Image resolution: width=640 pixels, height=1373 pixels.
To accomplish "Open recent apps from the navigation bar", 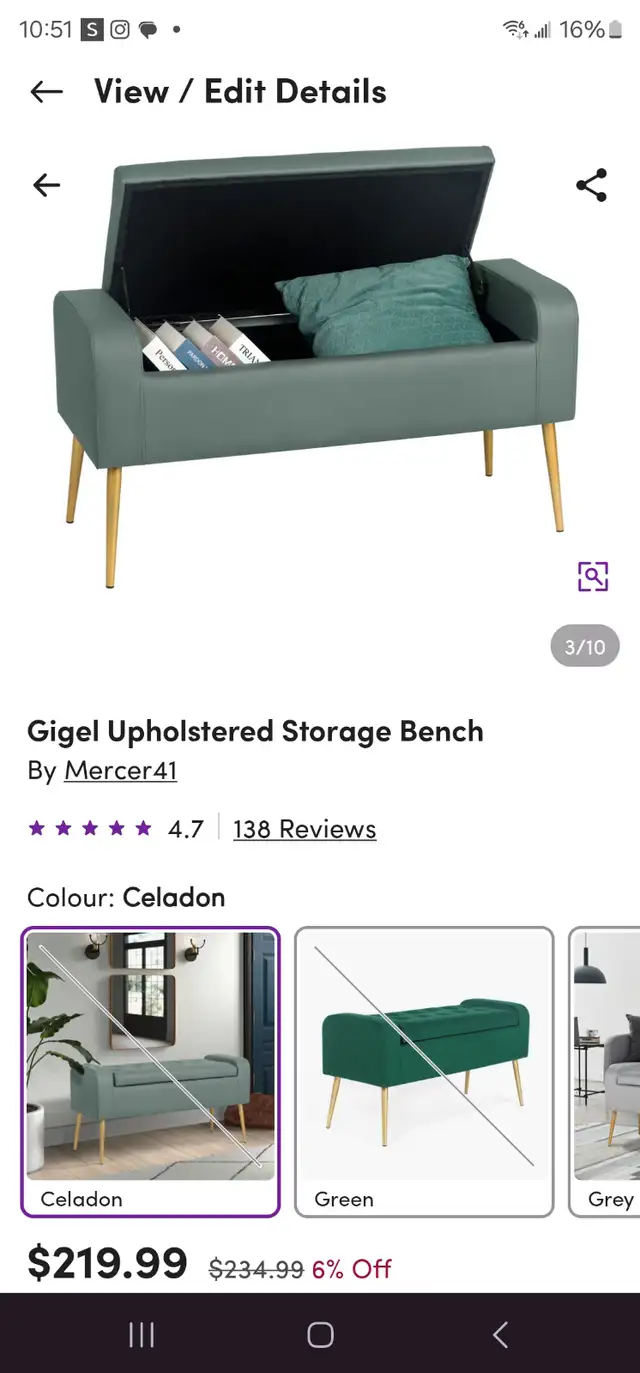I will click(x=142, y=1334).
